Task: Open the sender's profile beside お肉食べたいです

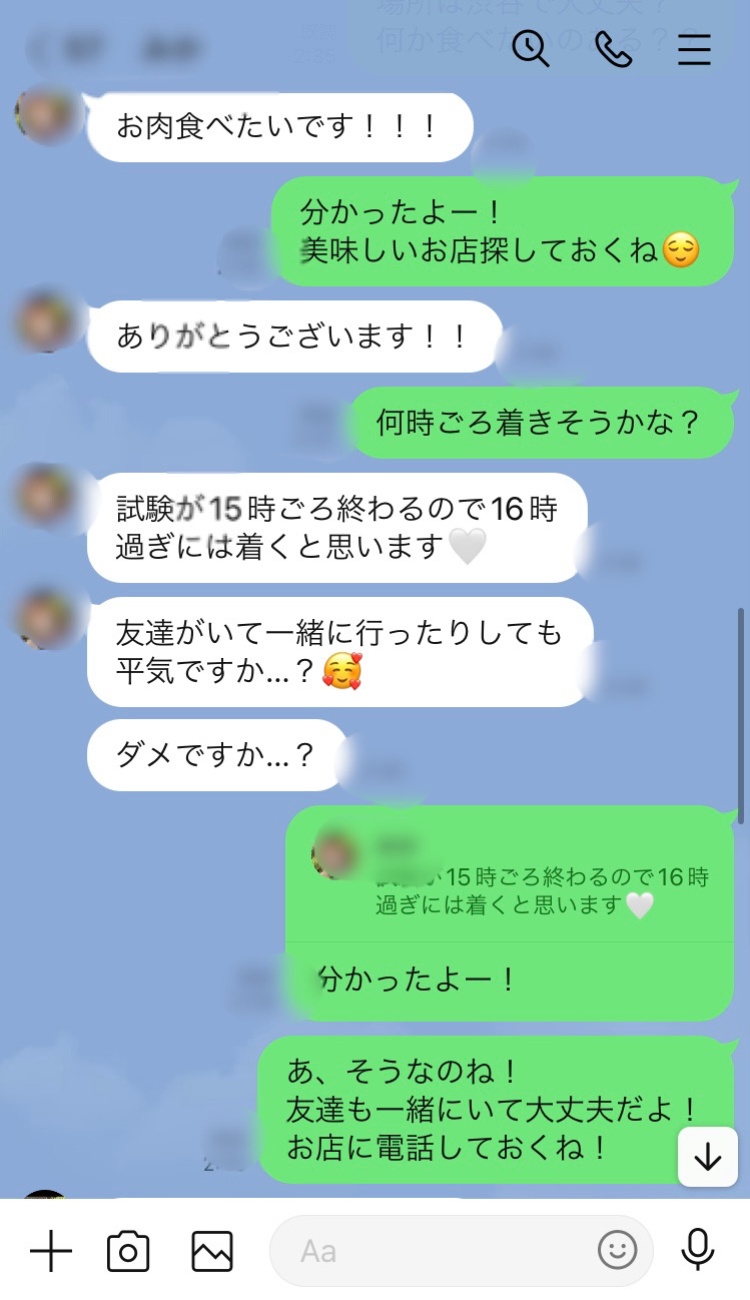Action: 45,114
